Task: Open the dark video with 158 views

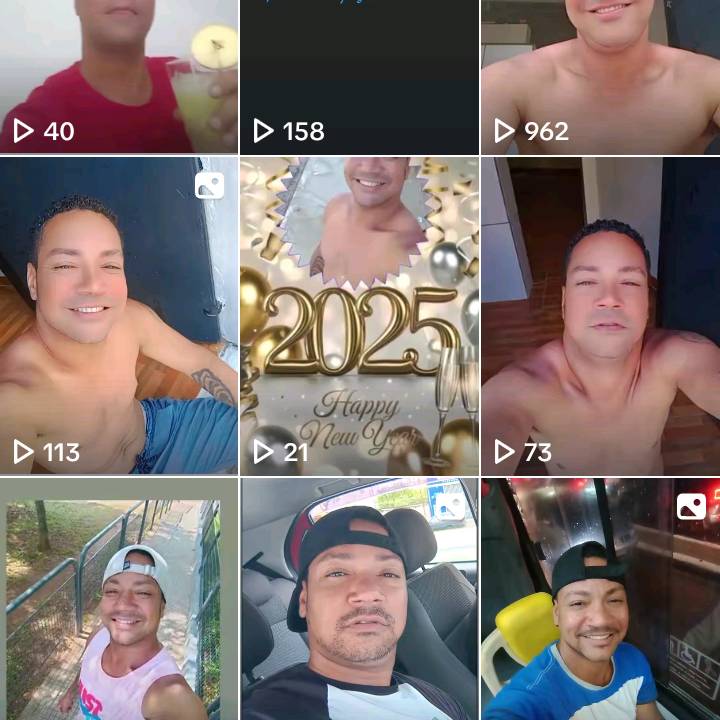Action: (359, 76)
